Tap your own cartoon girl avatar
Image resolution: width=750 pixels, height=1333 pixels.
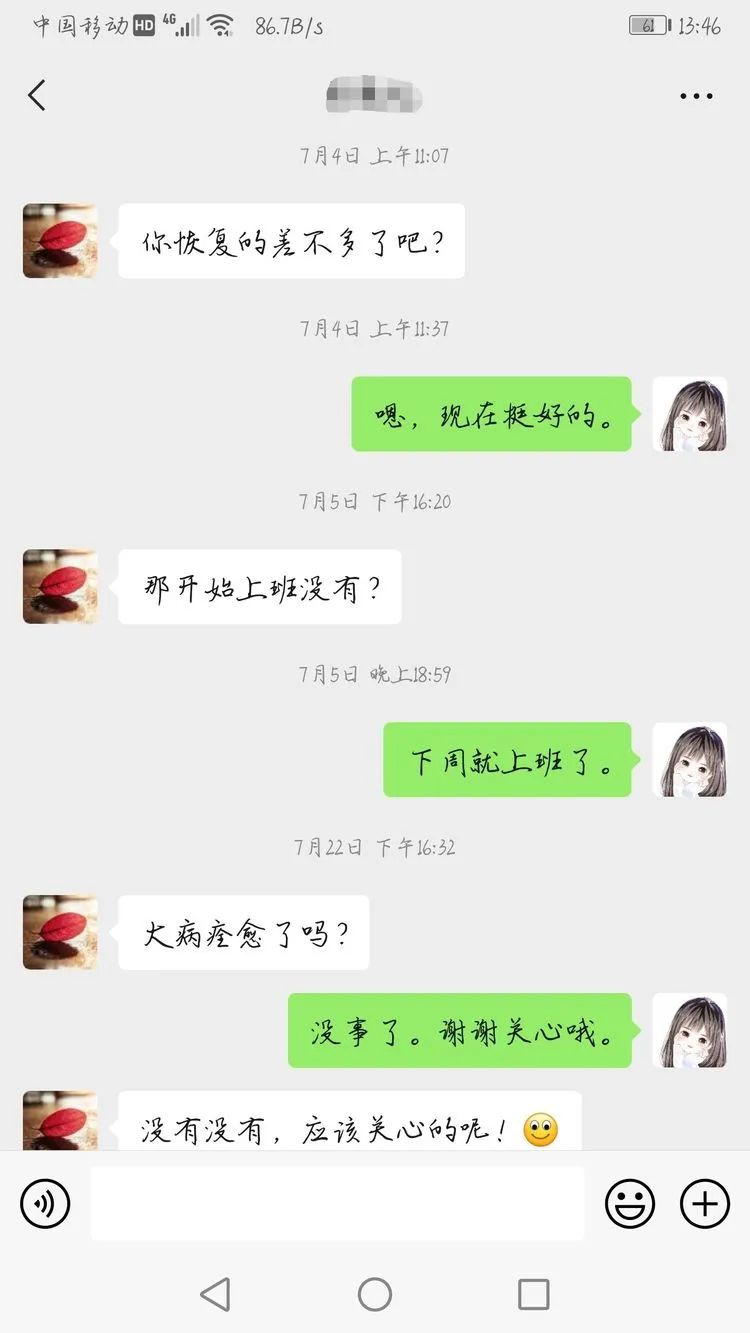click(x=691, y=414)
